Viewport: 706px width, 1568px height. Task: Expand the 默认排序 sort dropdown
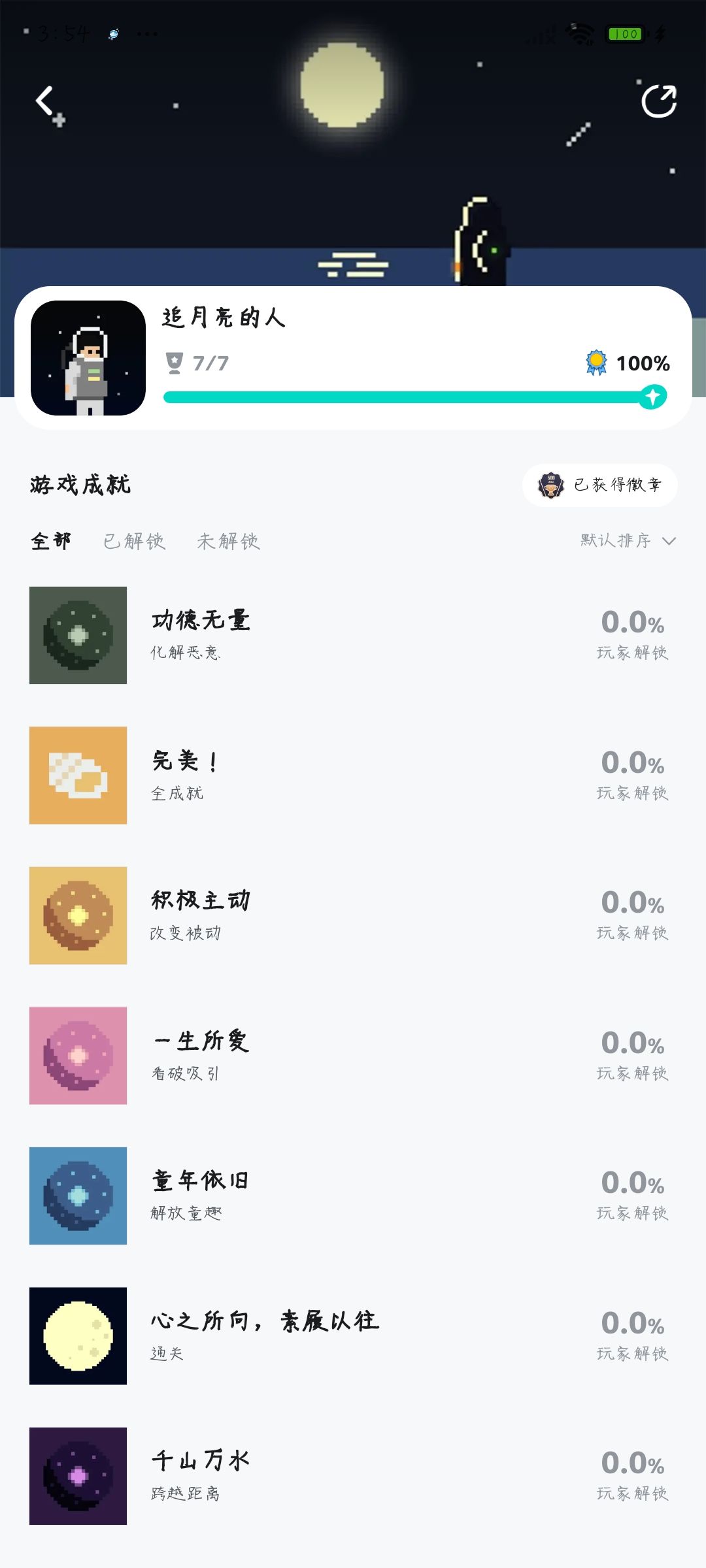(628, 541)
